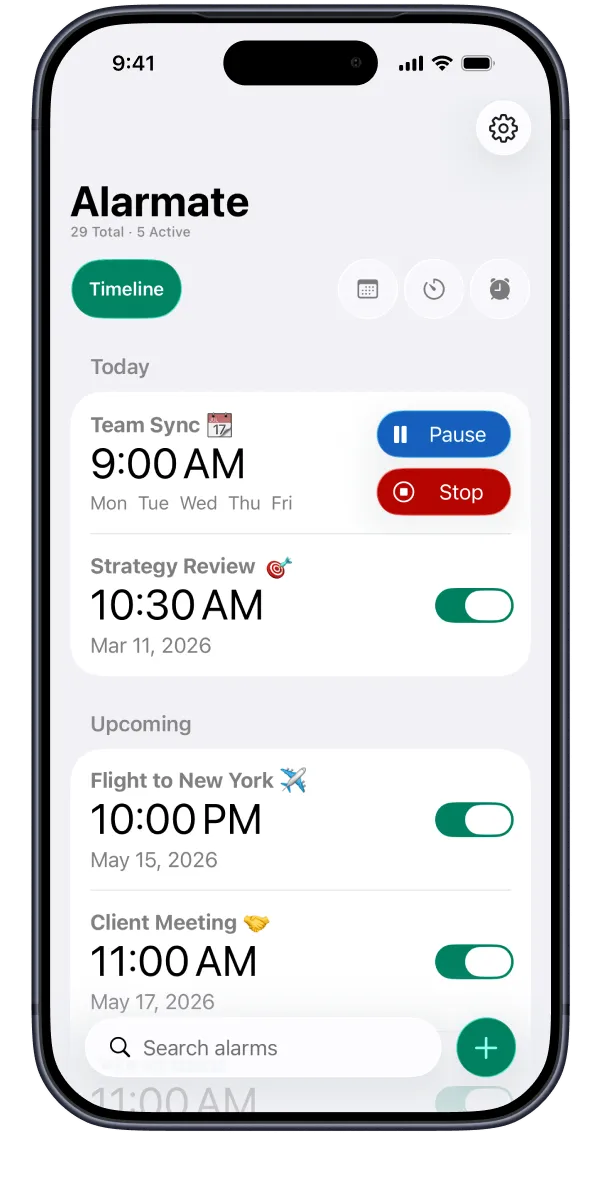Open the settings gear
Image resolution: width=600 pixels, height=1186 pixels.
503,128
